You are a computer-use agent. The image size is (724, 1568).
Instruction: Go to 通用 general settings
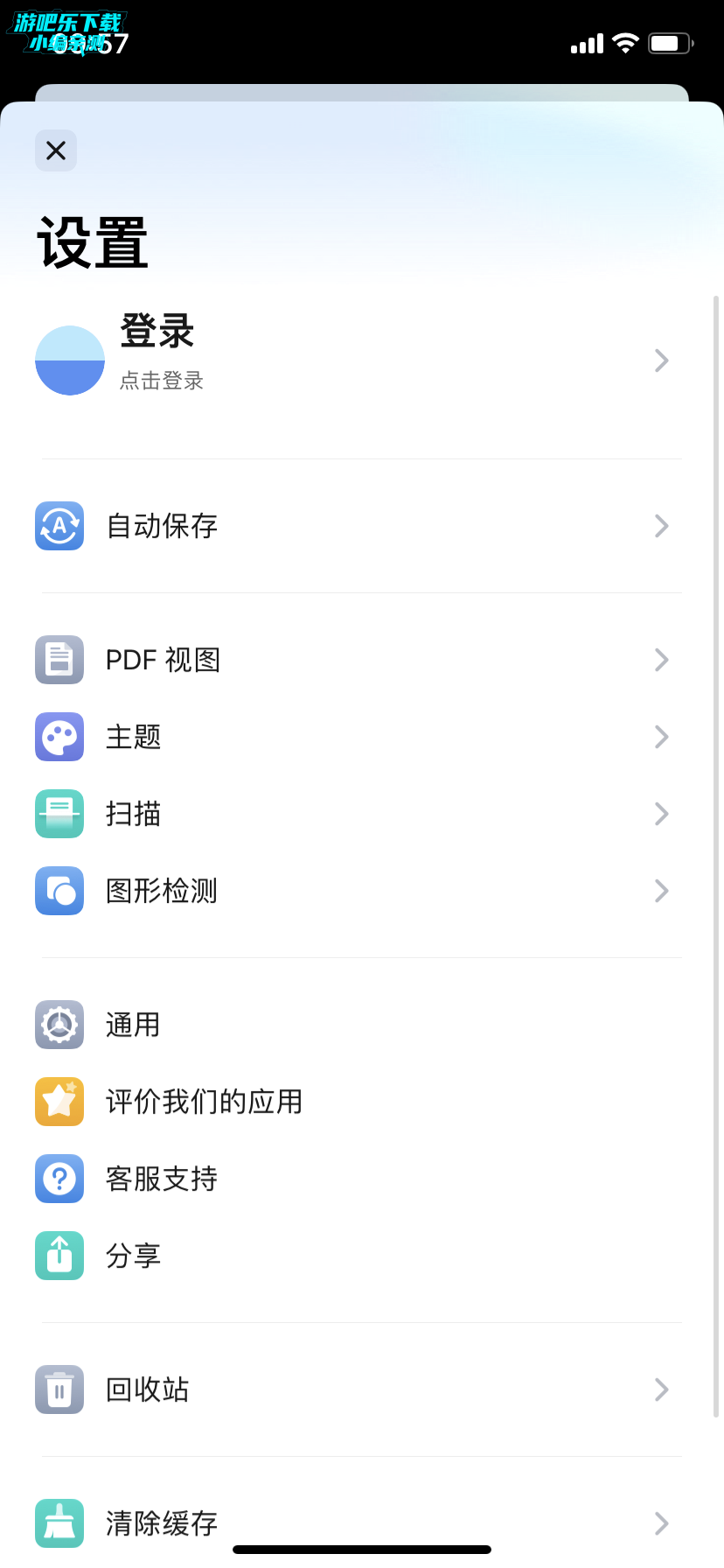(x=362, y=1025)
